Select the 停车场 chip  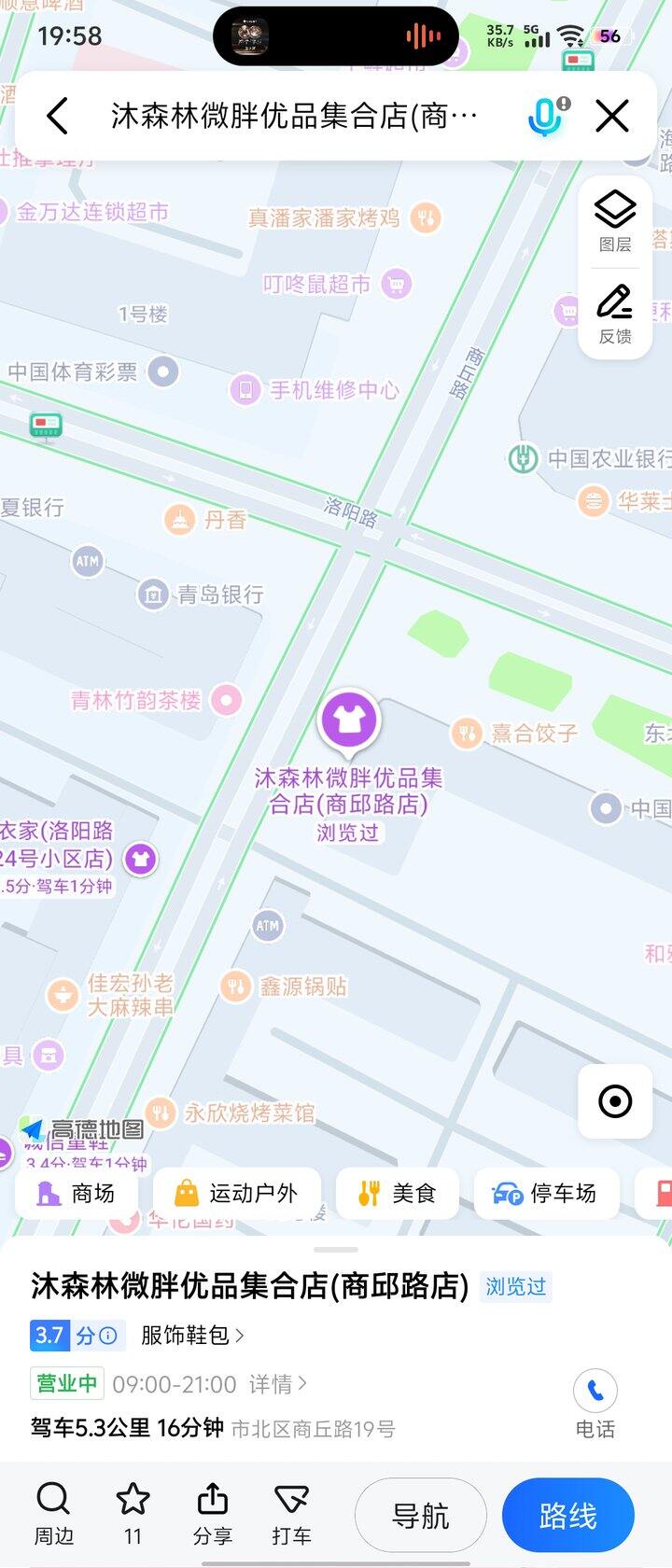coord(546,1193)
